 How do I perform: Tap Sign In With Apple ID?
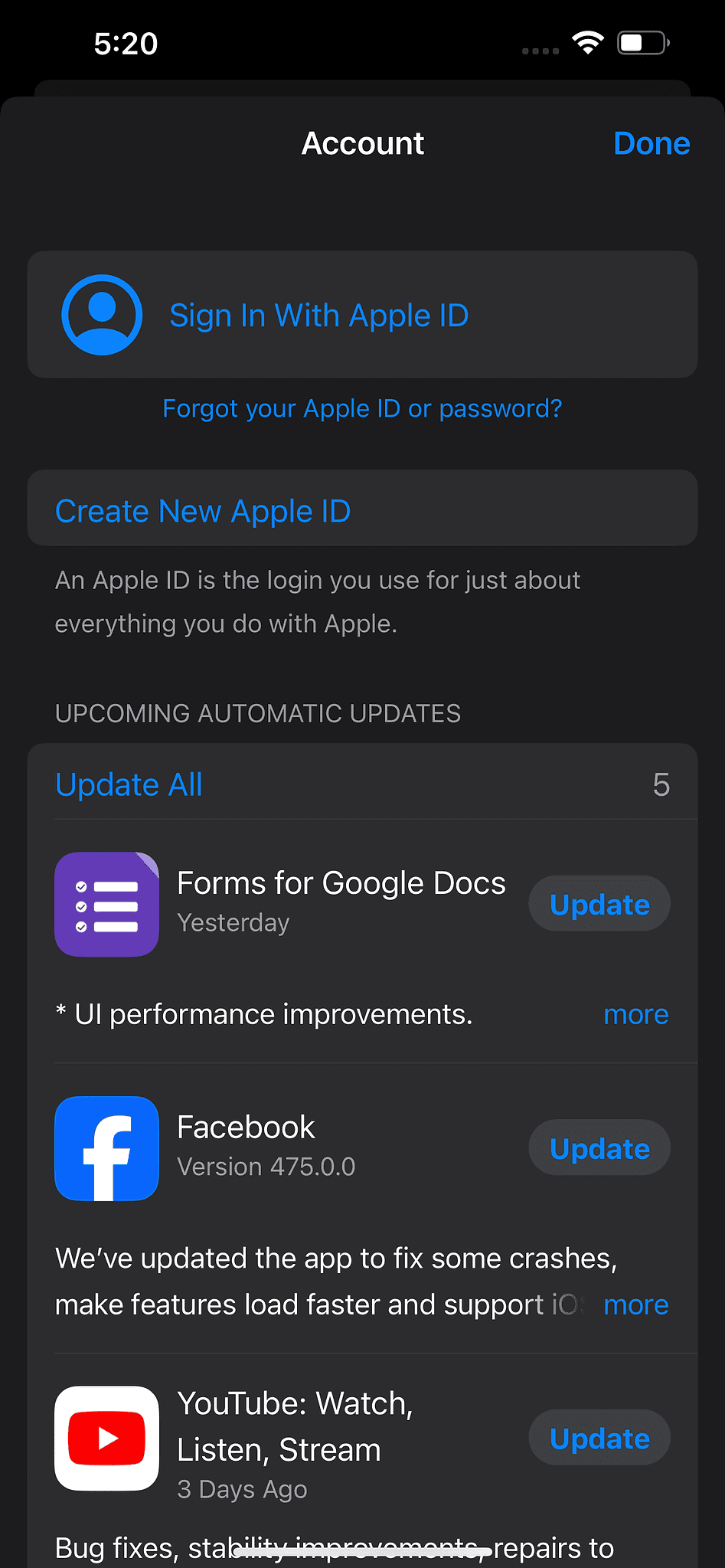pos(319,315)
